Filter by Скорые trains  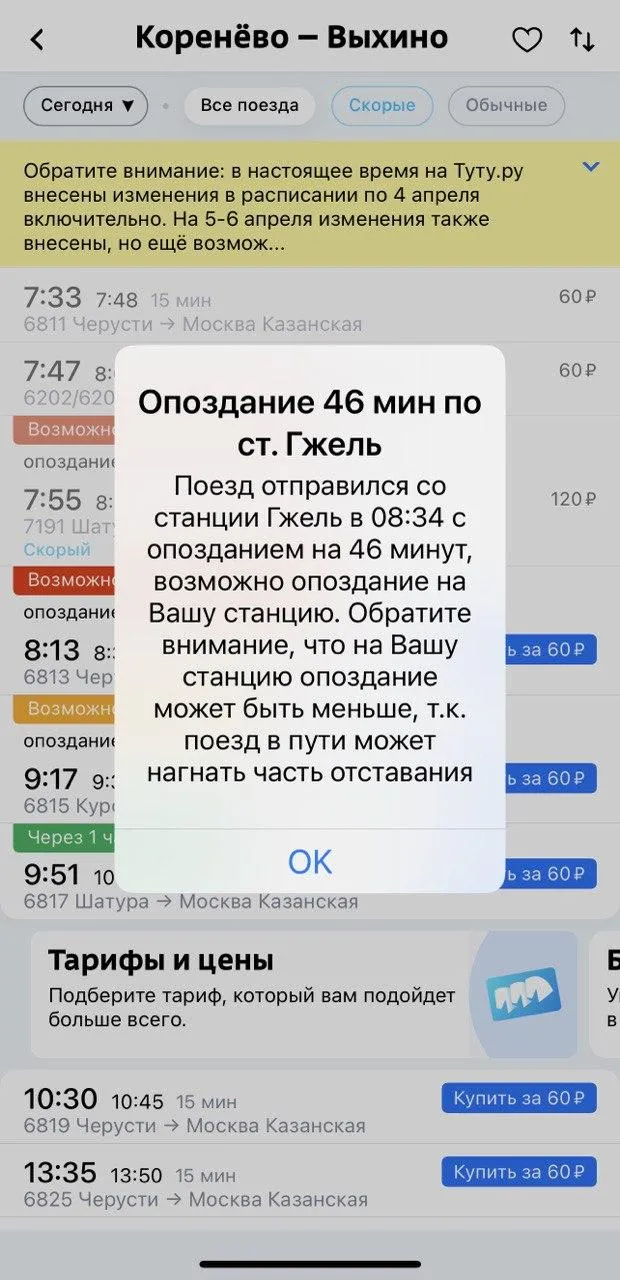382,105
